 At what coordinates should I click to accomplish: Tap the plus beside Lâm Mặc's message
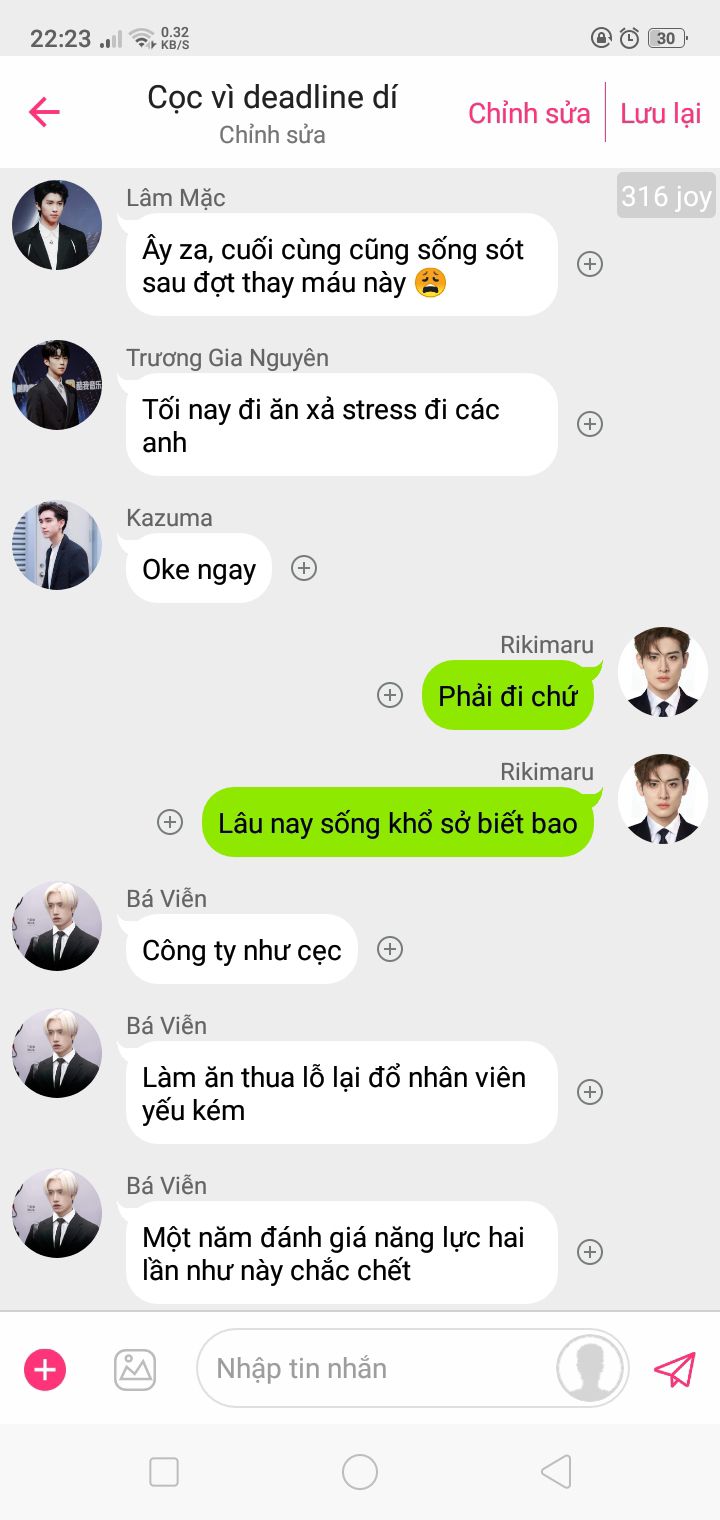pos(590,264)
